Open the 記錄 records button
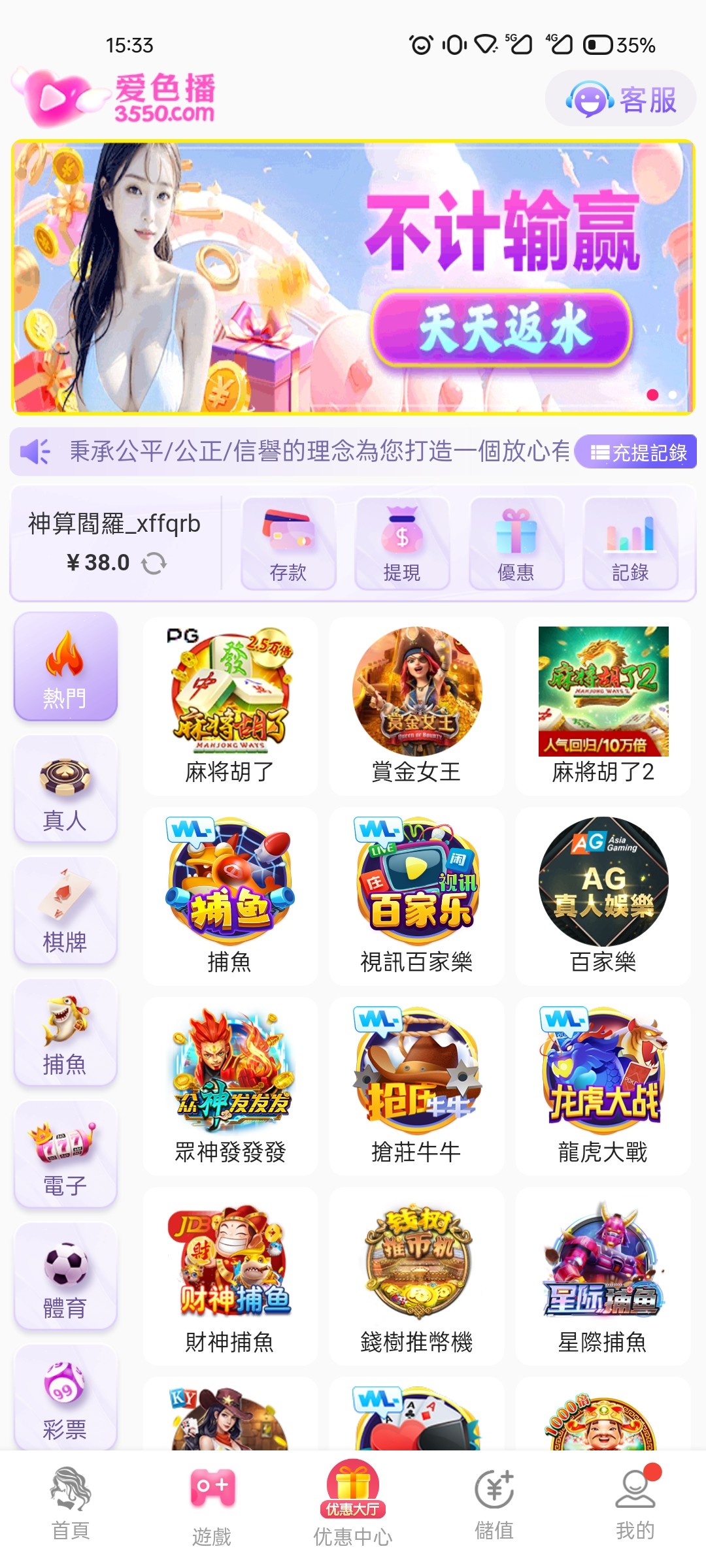The width and height of the screenshot is (706, 1568). pos(630,544)
